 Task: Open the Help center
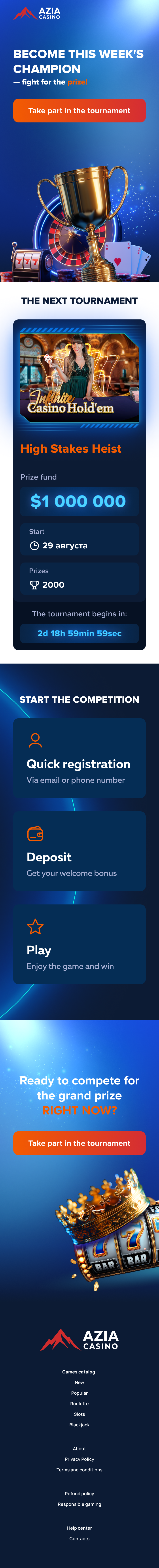pyautogui.click(x=79, y=1528)
